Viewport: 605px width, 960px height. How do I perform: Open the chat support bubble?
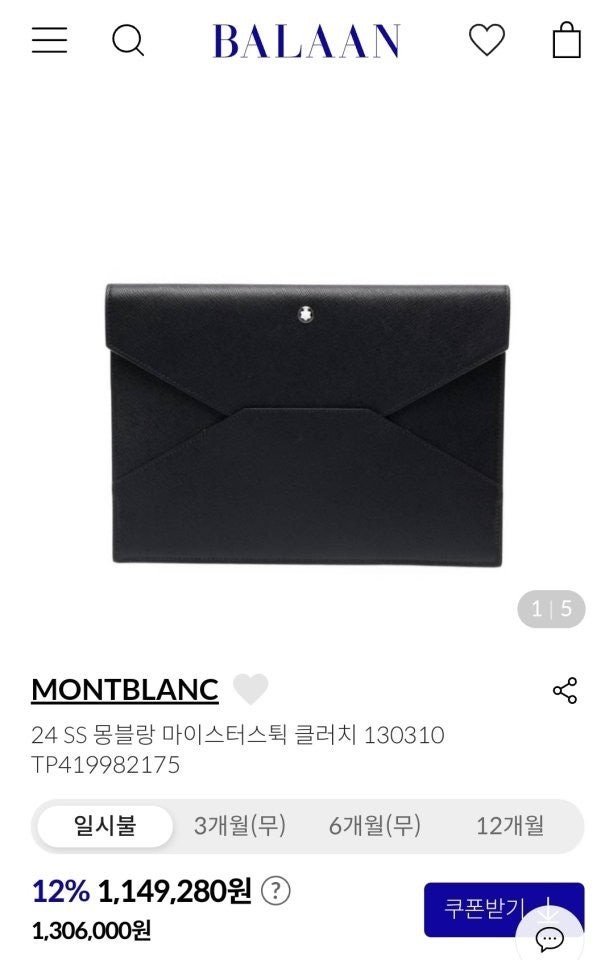click(550, 938)
